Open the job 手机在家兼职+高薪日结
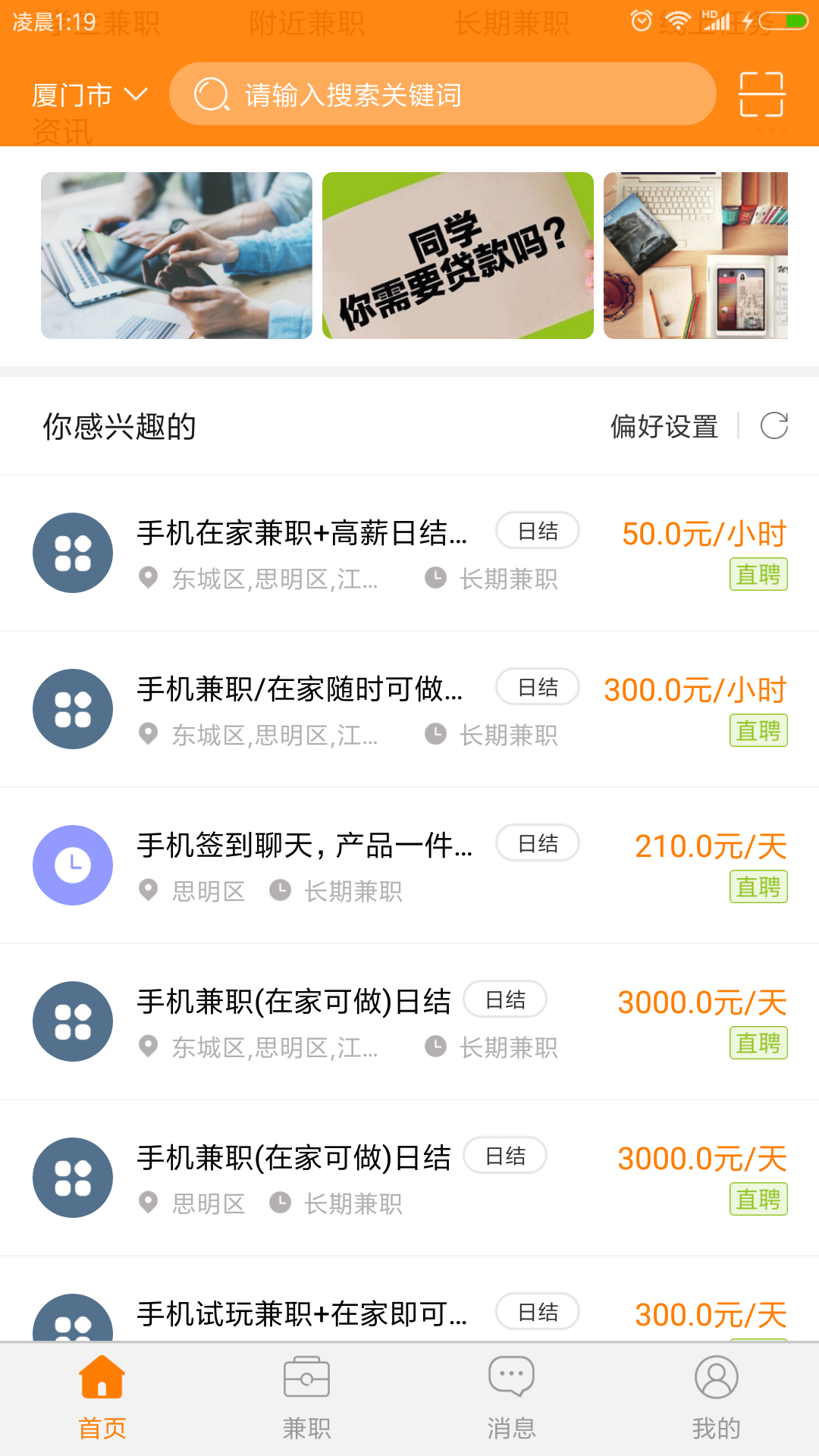Screen dimensions: 819x1456 (x=409, y=553)
